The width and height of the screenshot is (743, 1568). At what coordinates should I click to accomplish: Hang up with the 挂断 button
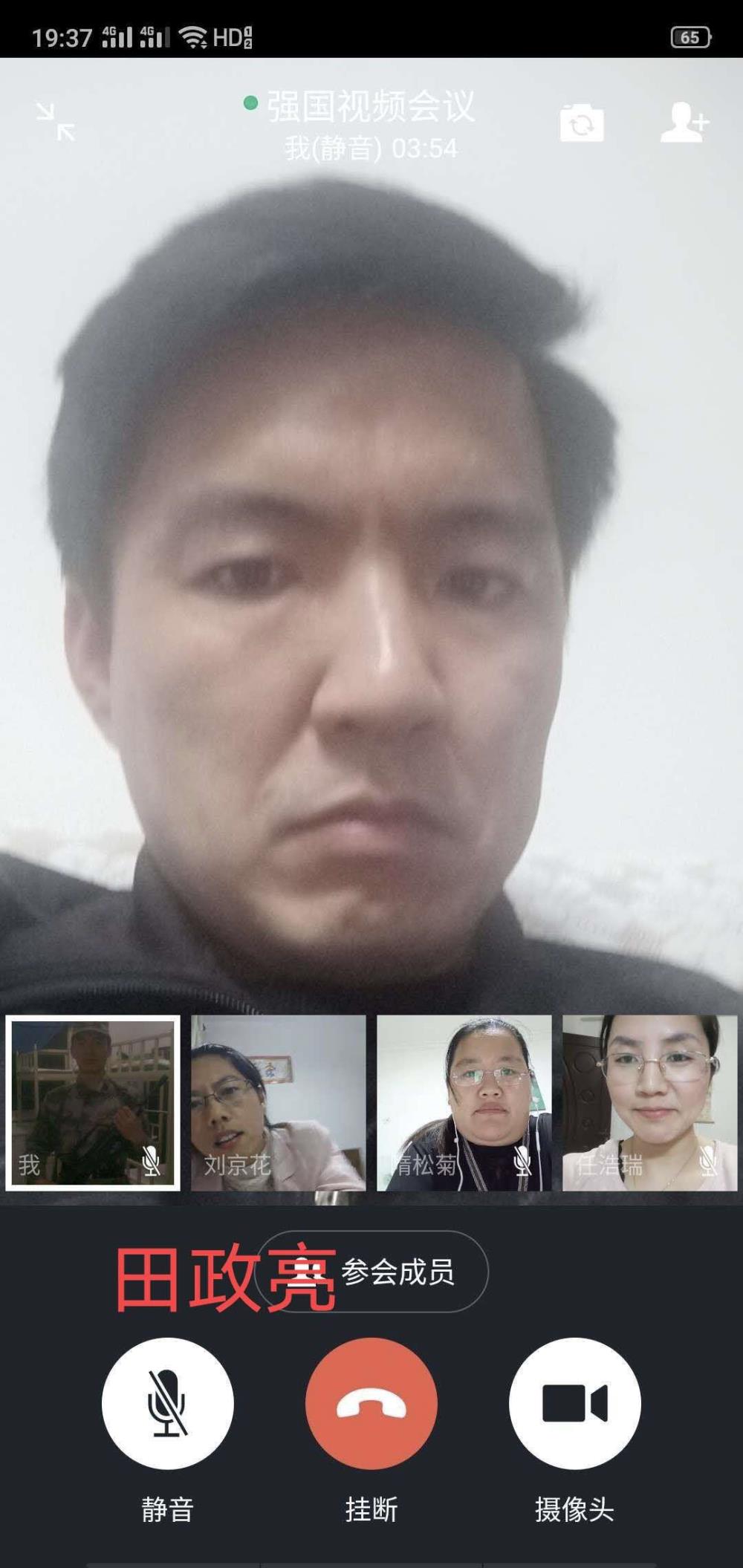point(371,1403)
